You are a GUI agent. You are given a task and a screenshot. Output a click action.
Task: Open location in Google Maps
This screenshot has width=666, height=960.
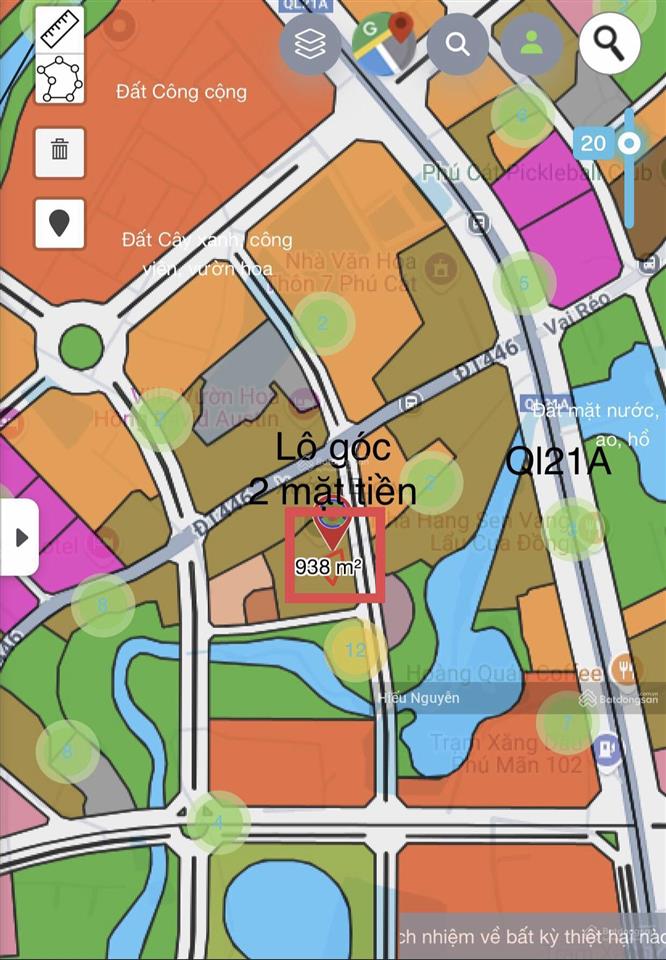(384, 44)
